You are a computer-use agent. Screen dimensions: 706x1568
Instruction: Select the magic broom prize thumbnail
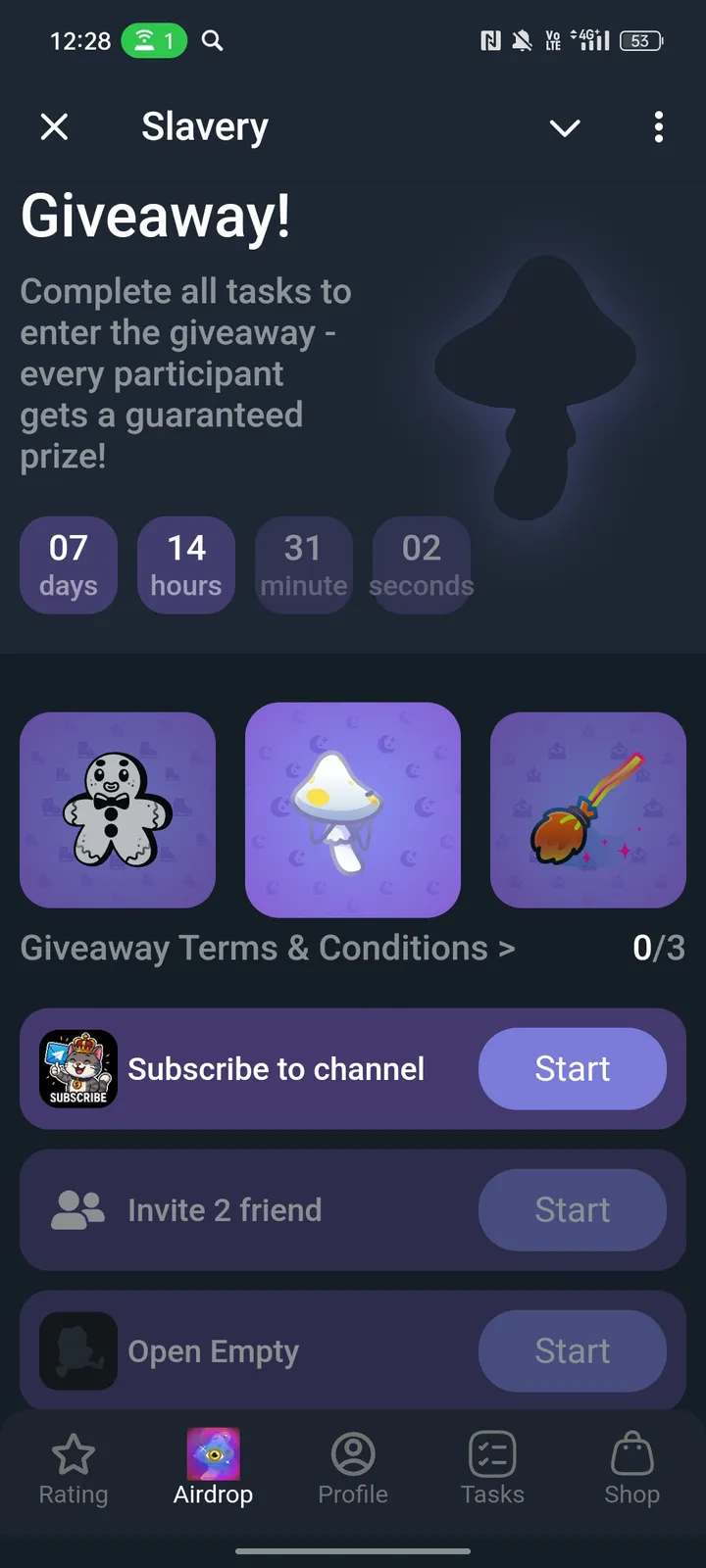coord(588,810)
